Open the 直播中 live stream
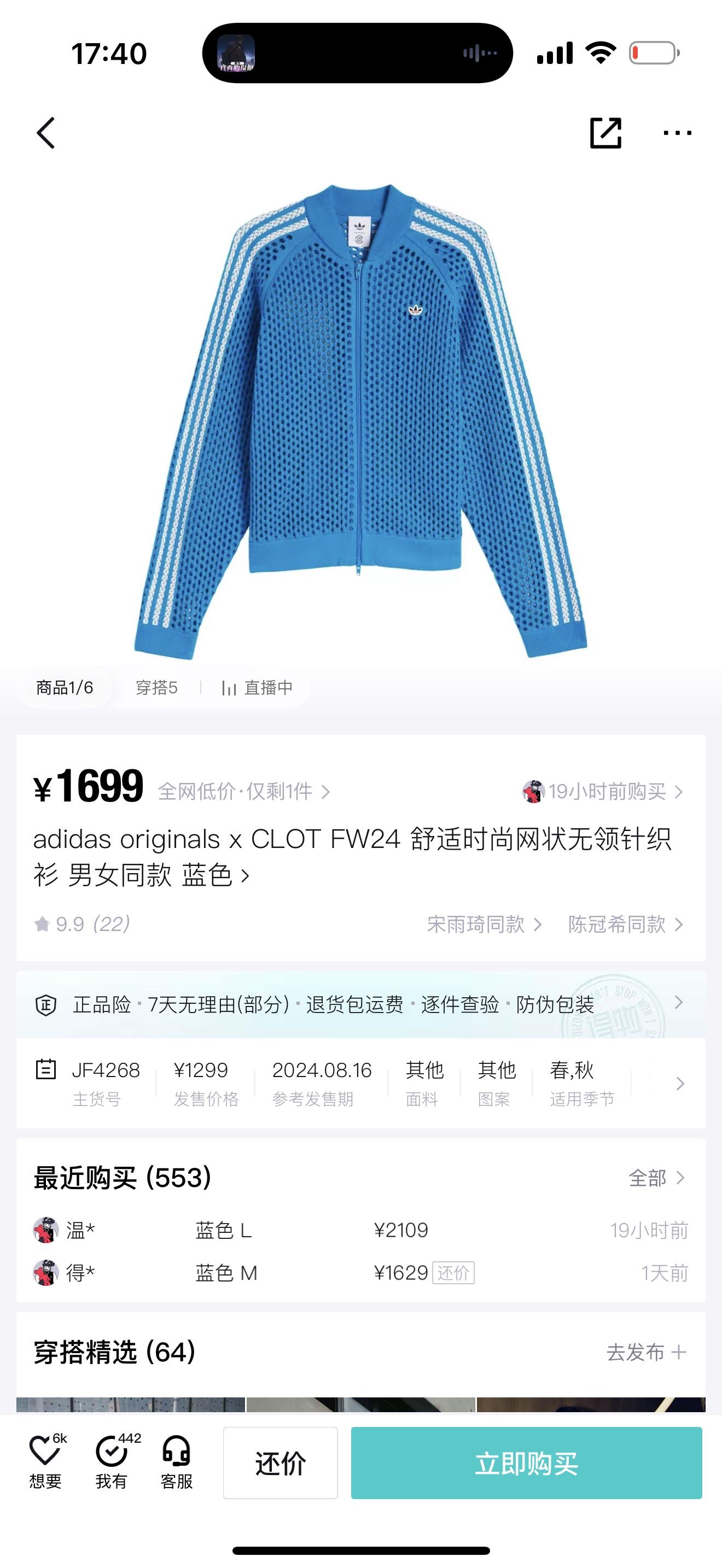The height and width of the screenshot is (1568, 722). (257, 688)
